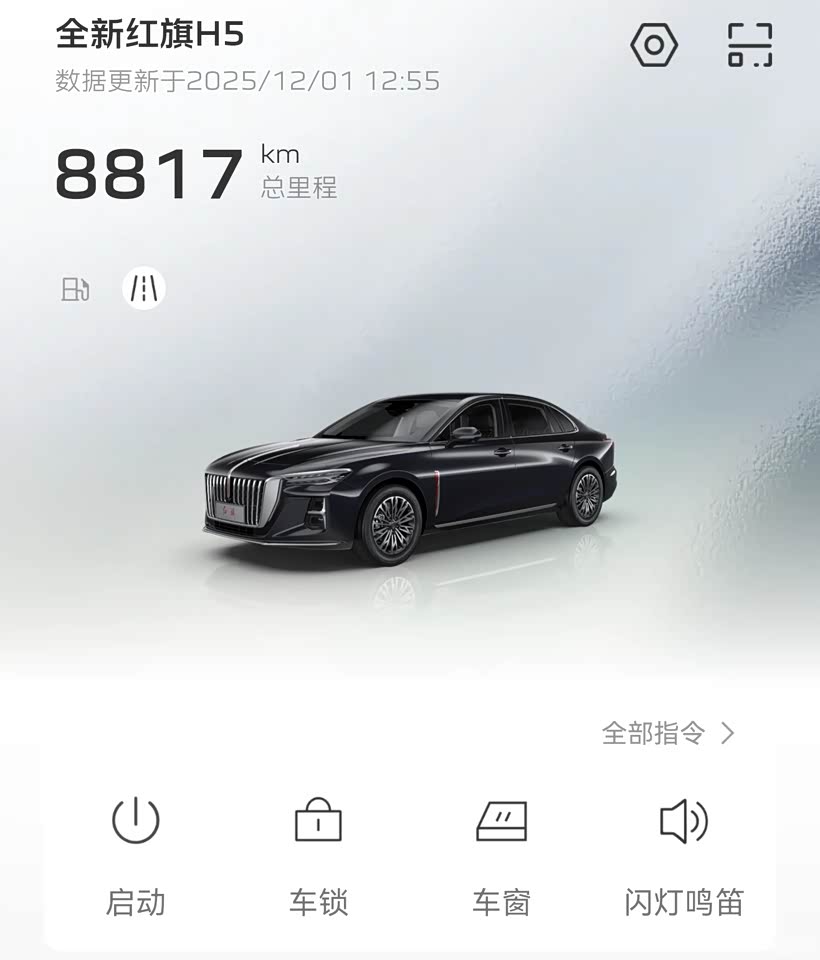Open the vehicle settings hexagon icon
This screenshot has height=960, width=820.
654,45
